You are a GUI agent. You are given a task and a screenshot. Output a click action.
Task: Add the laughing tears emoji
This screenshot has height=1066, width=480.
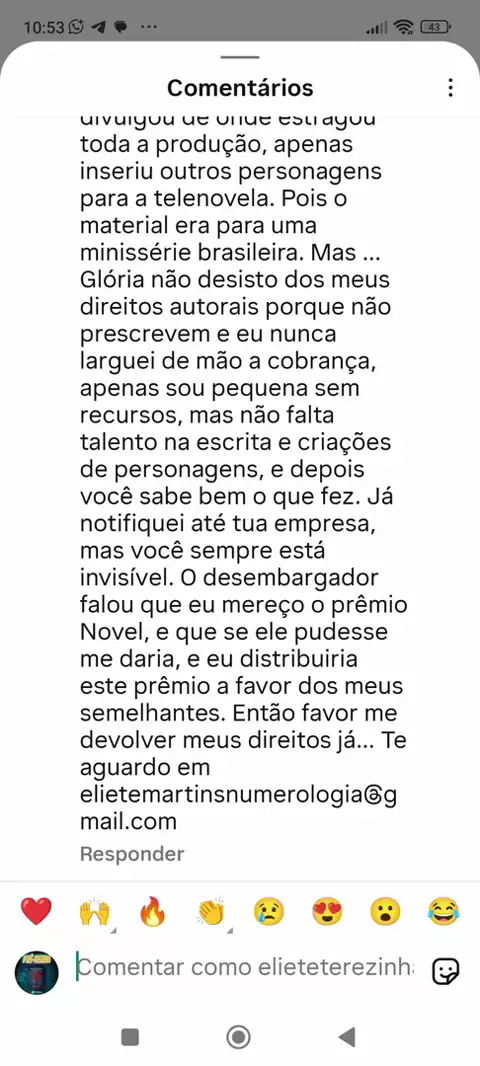coord(443,911)
